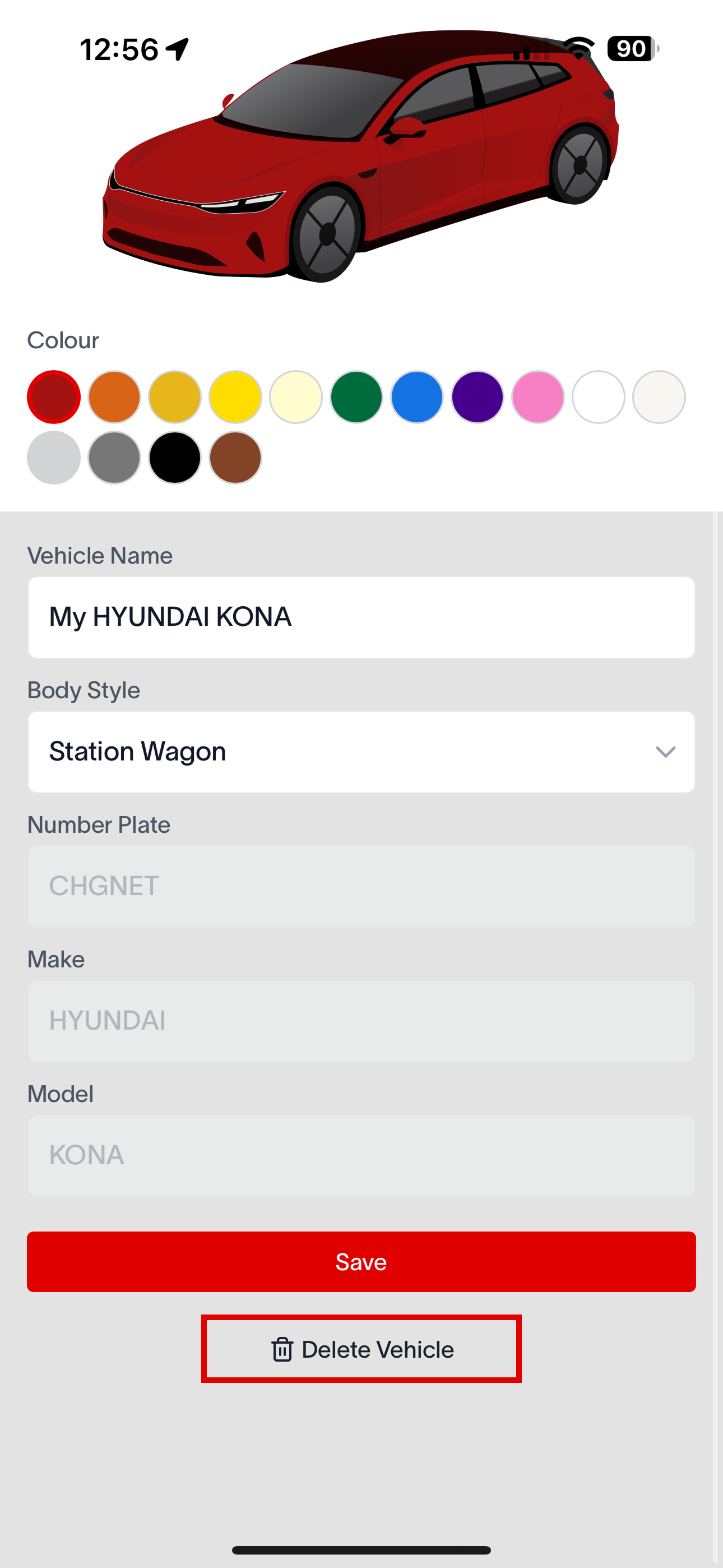The image size is (723, 1568).
Task: Select the dark red colour swatch
Action: (54, 397)
